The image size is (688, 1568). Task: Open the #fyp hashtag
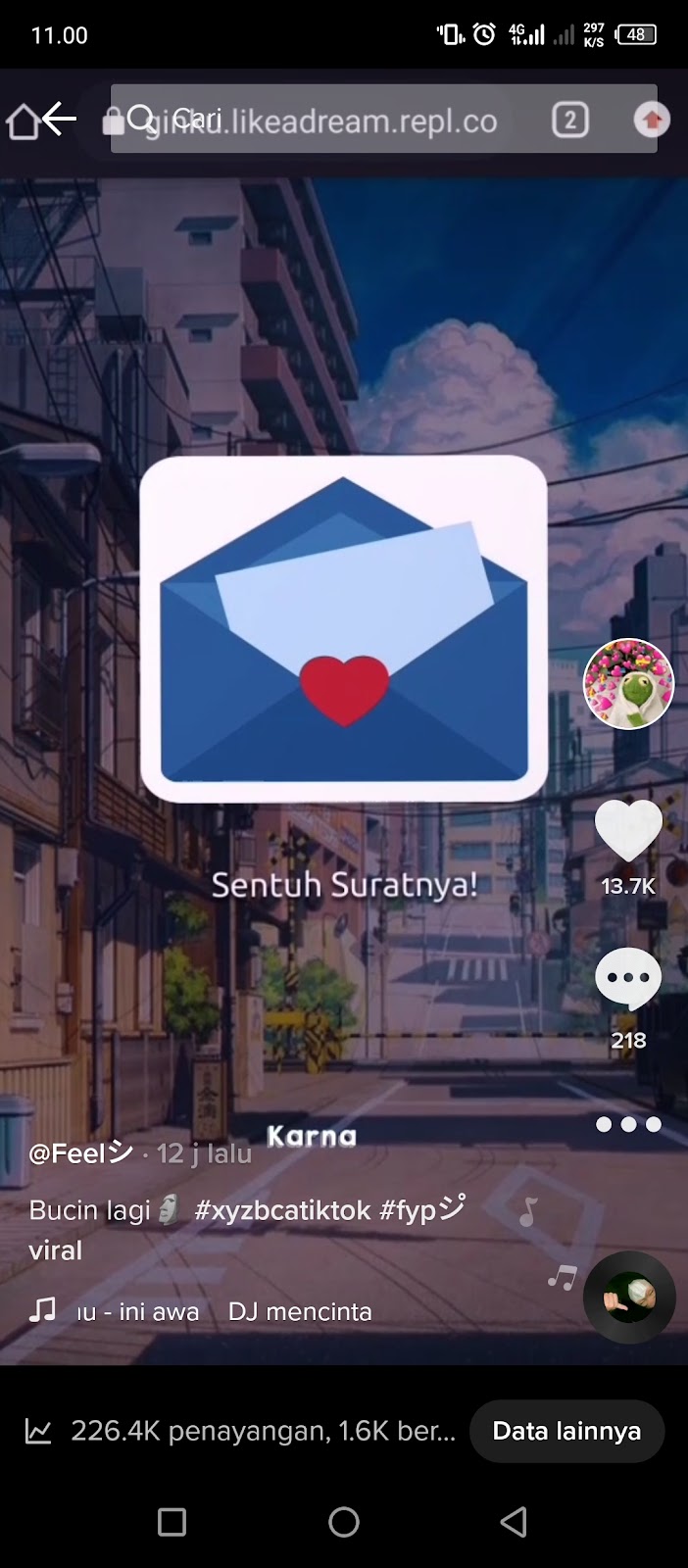click(x=422, y=1210)
